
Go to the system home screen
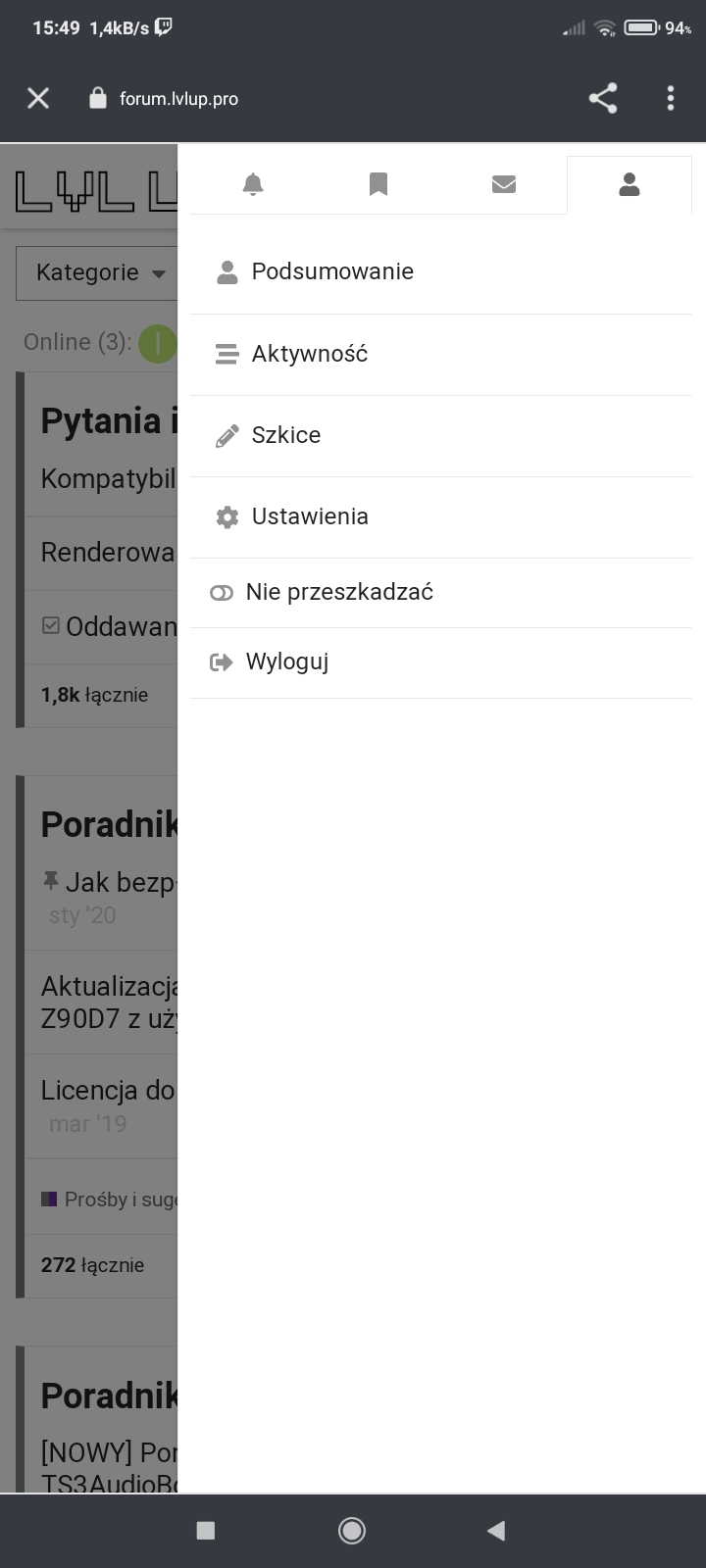coord(352,1531)
